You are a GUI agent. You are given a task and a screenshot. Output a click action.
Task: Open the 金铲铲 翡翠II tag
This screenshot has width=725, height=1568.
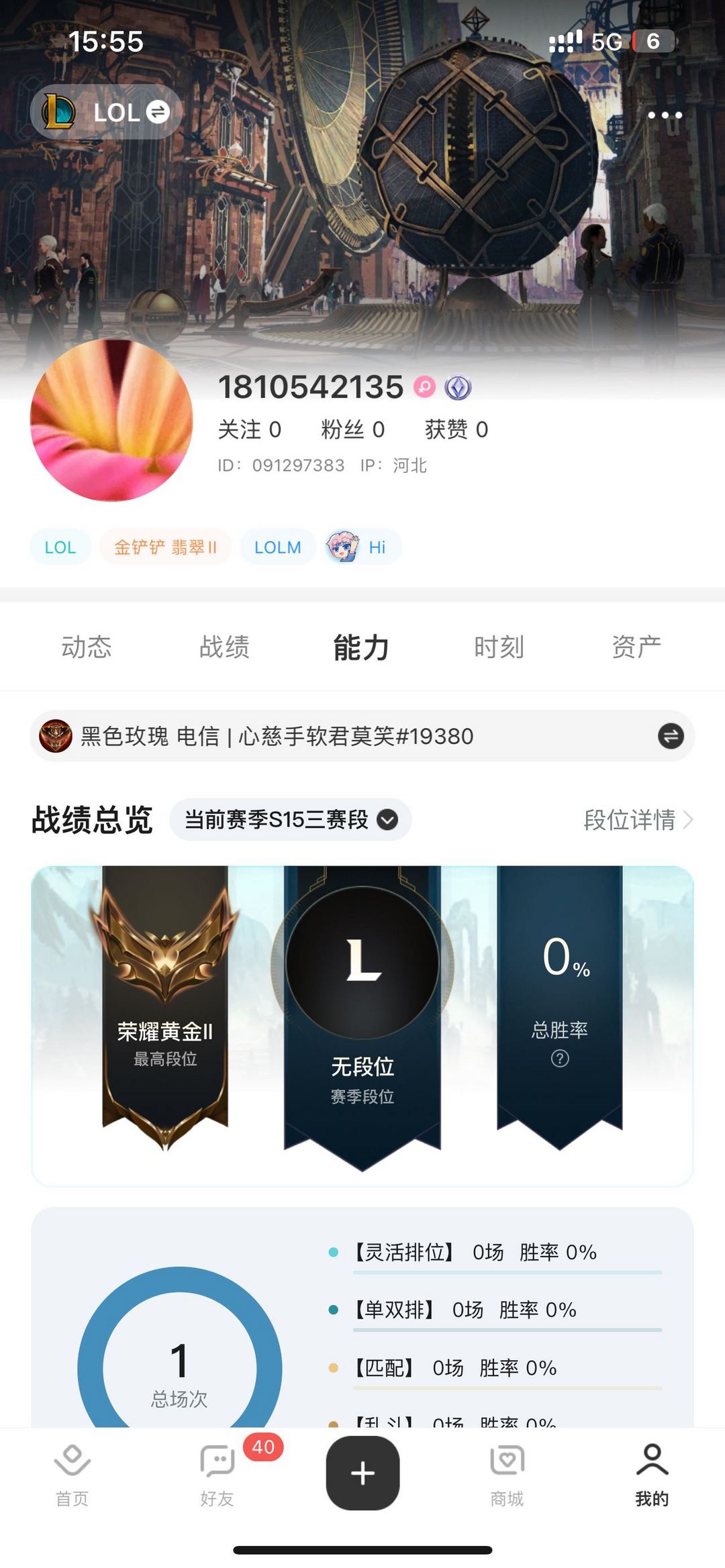[x=164, y=547]
